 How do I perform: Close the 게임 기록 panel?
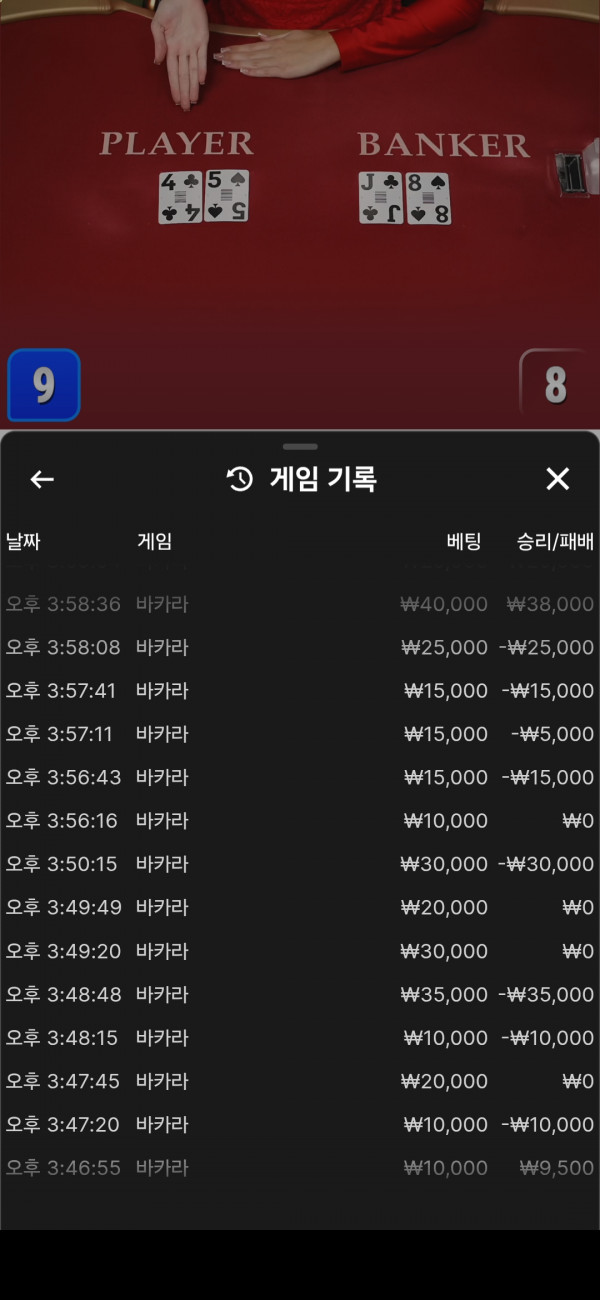coord(557,479)
